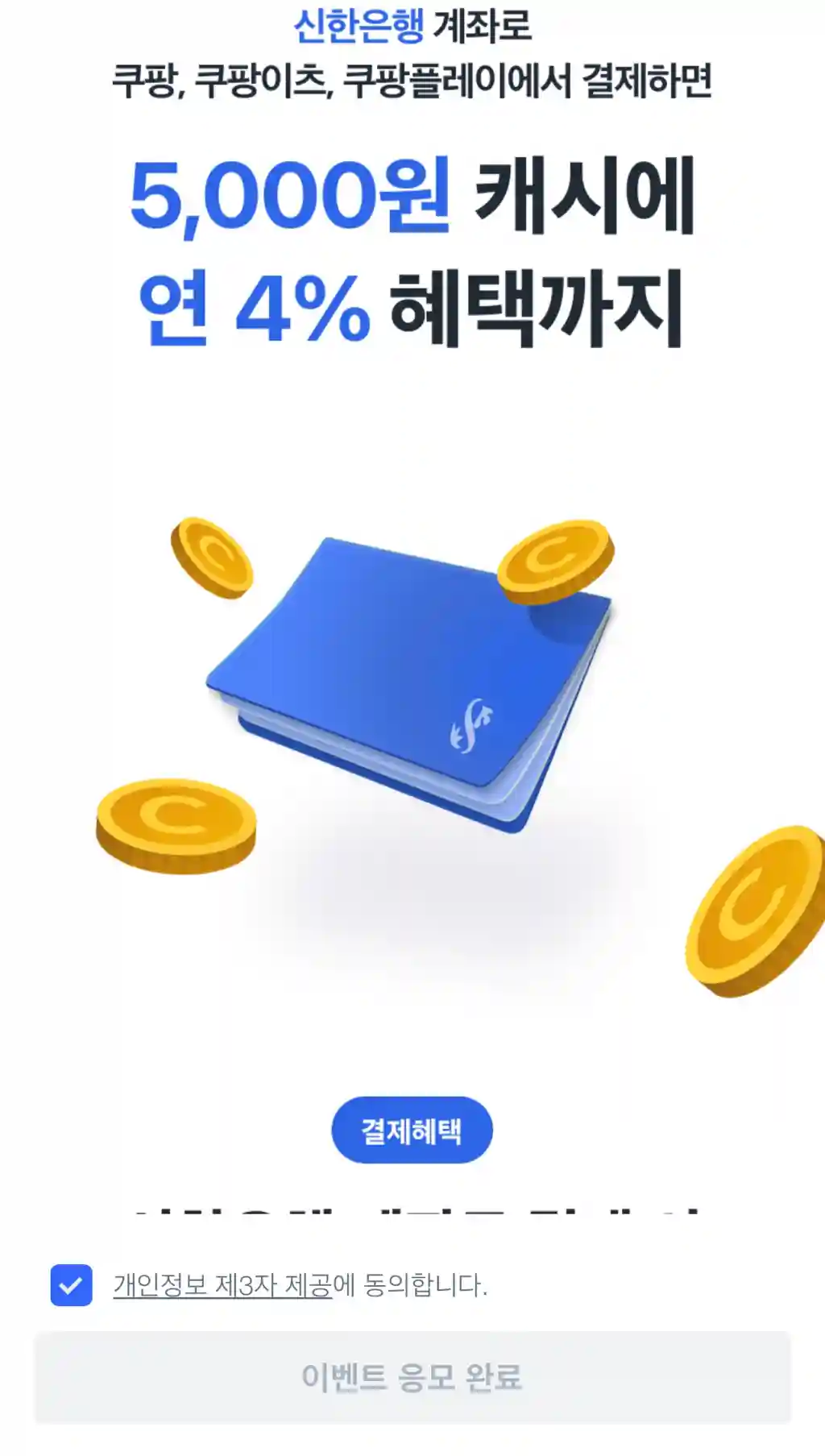Tap the 이벤트 응모 완료 button

[x=412, y=1377]
